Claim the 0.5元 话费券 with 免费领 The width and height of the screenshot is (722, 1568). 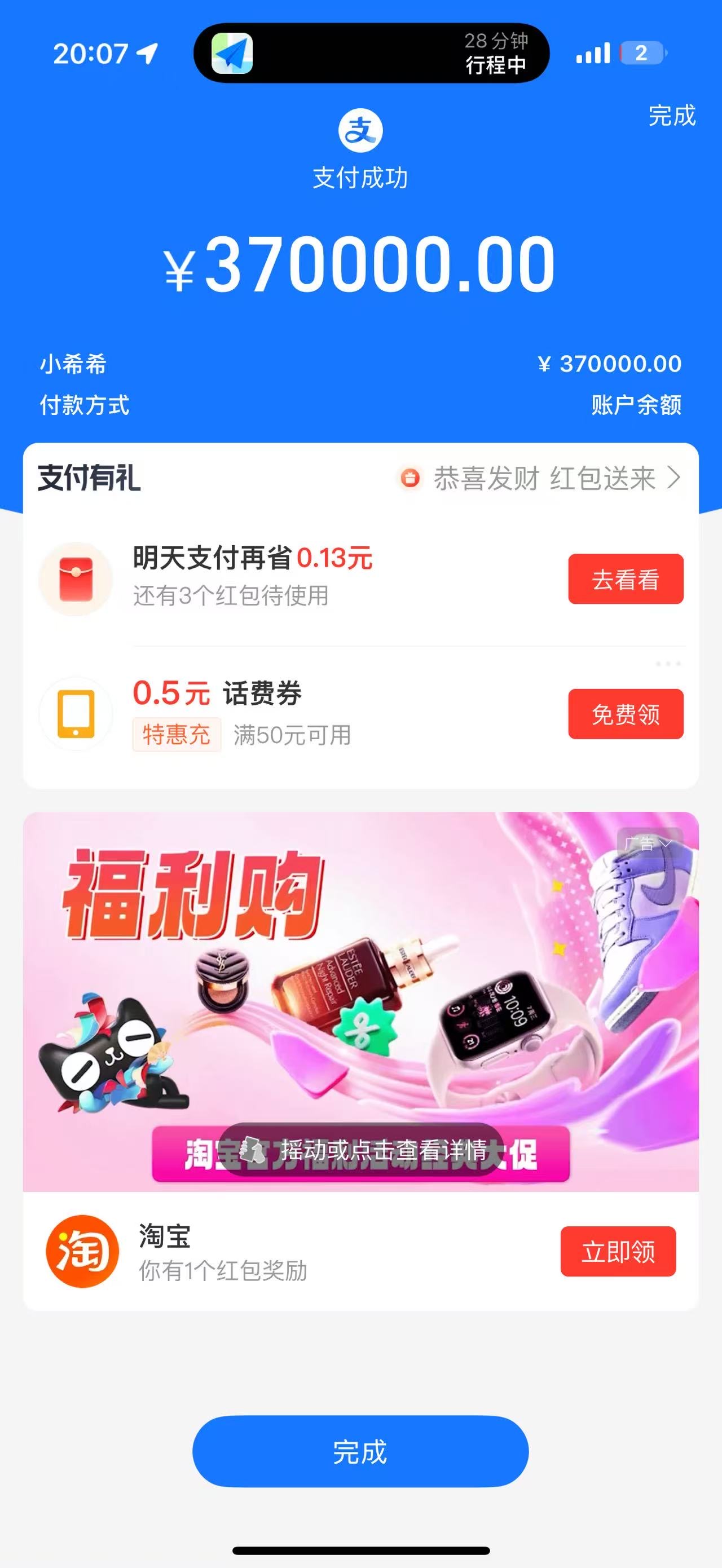coord(625,714)
